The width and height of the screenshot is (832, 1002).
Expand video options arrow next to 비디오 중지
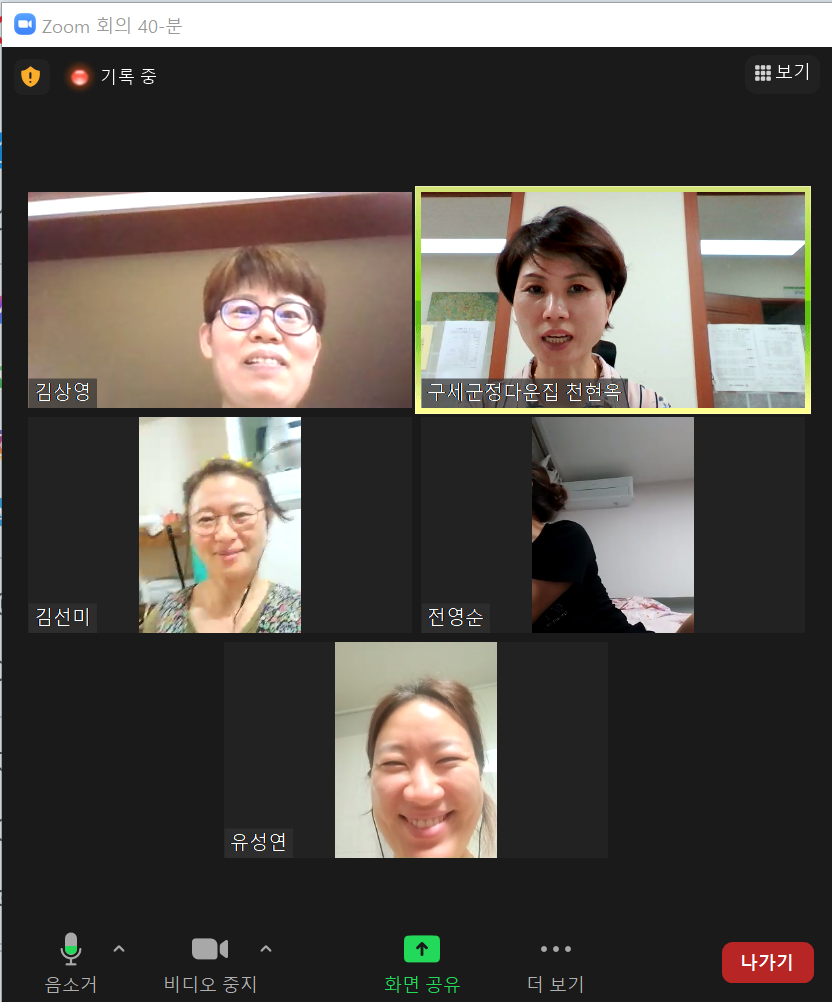(266, 948)
